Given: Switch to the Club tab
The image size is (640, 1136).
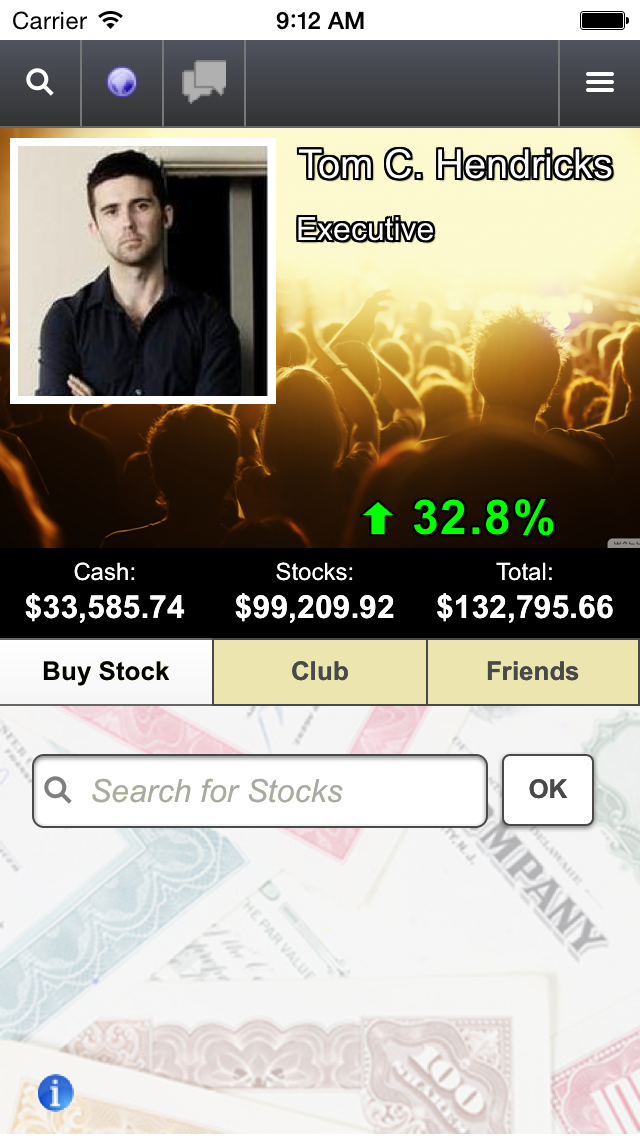Looking at the screenshot, I should tap(320, 672).
